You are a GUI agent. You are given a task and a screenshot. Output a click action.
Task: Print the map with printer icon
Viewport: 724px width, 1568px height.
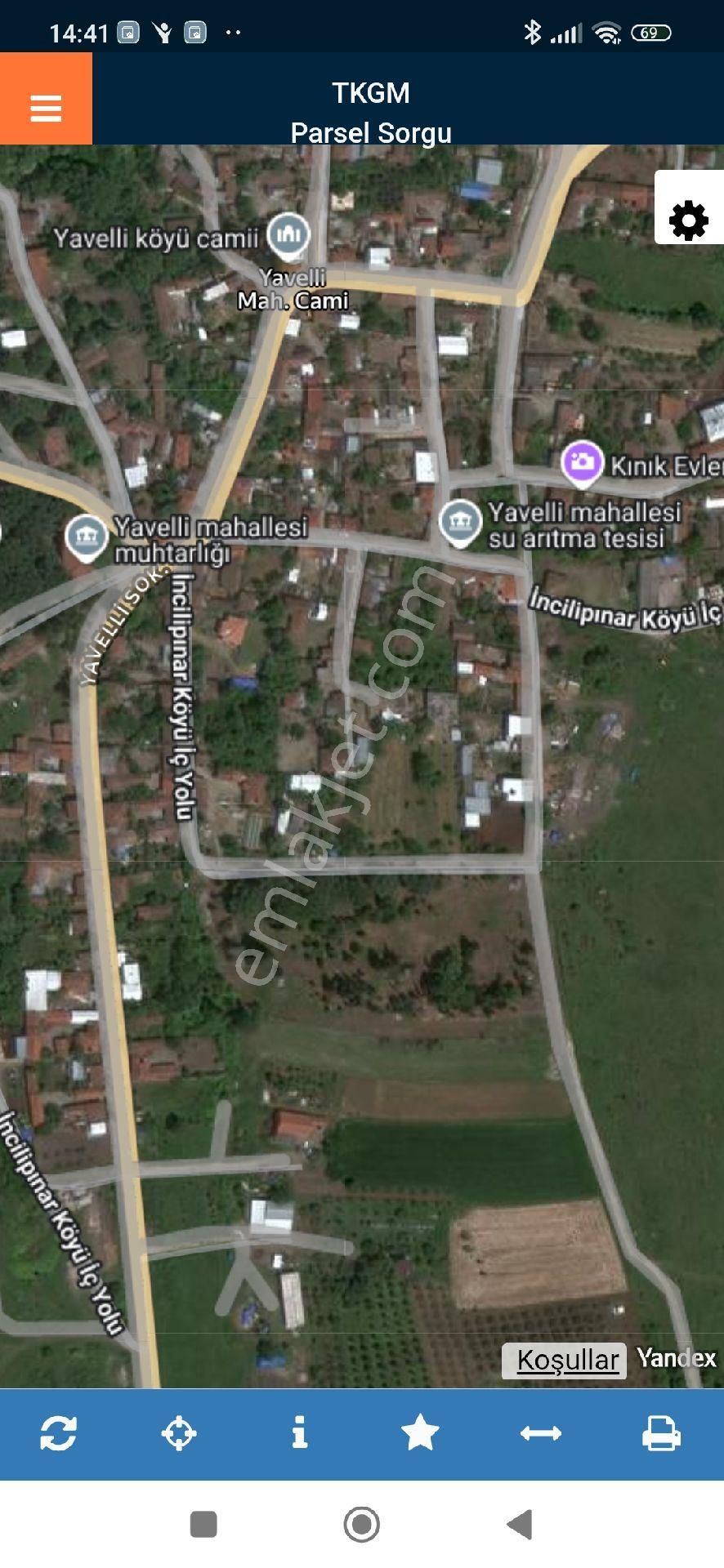[x=661, y=1432]
